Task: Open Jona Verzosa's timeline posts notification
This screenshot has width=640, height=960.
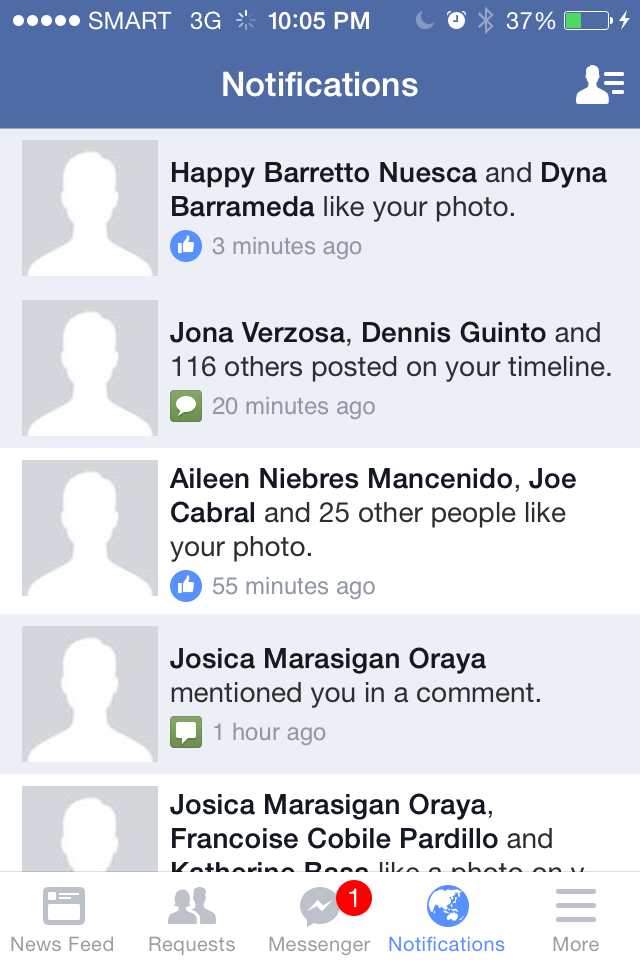Action: [390, 367]
